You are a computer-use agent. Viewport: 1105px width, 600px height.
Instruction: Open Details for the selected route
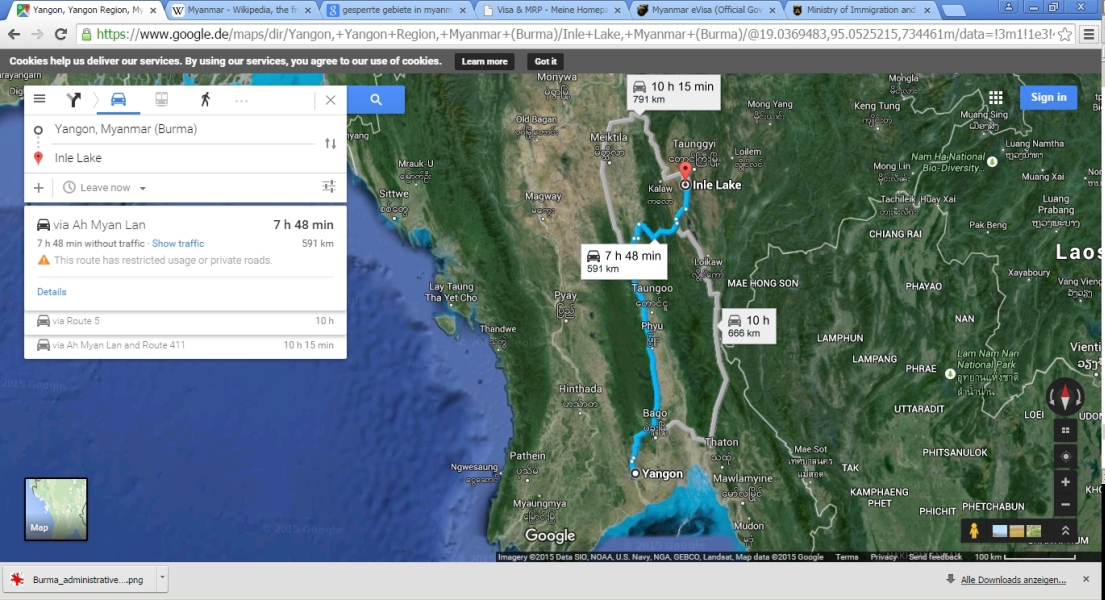[52, 292]
